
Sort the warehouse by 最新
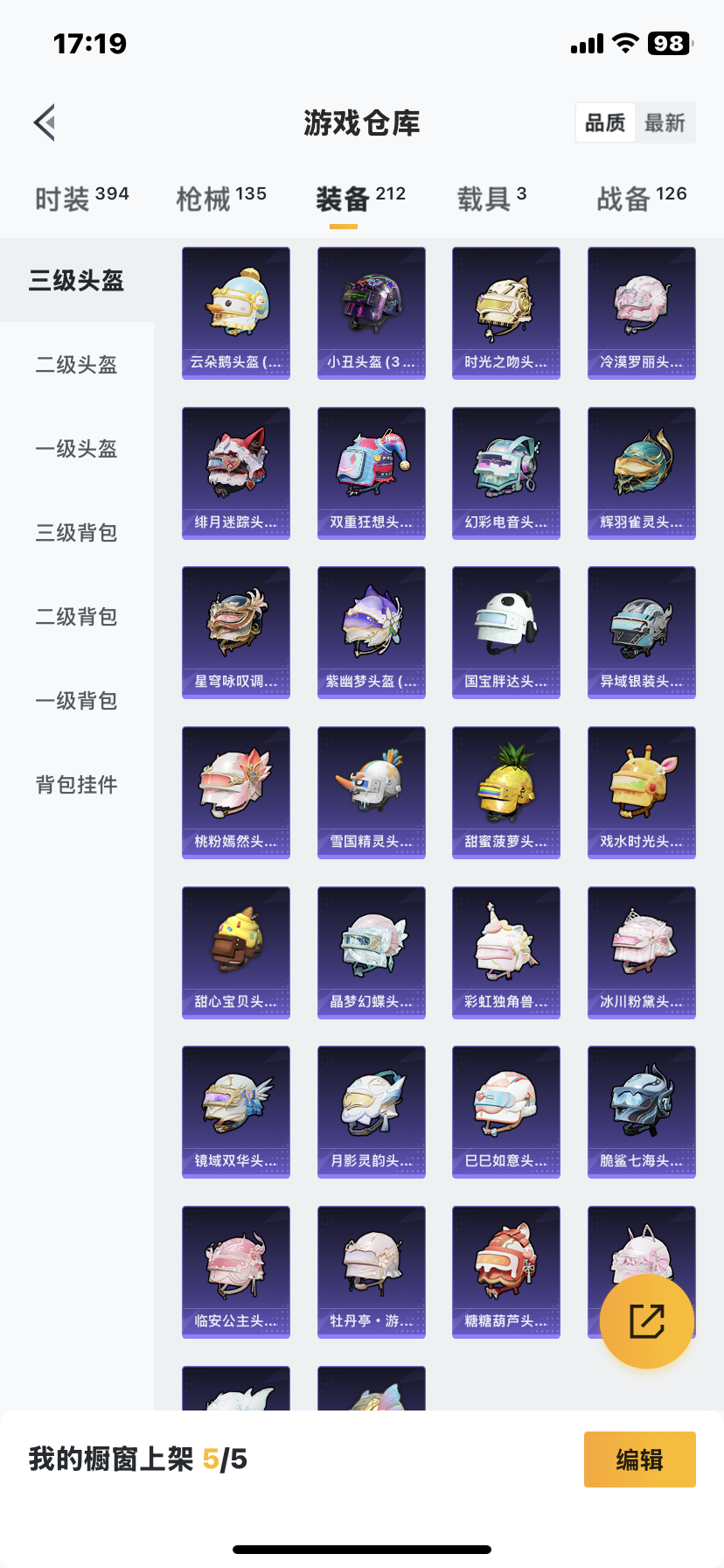[665, 122]
